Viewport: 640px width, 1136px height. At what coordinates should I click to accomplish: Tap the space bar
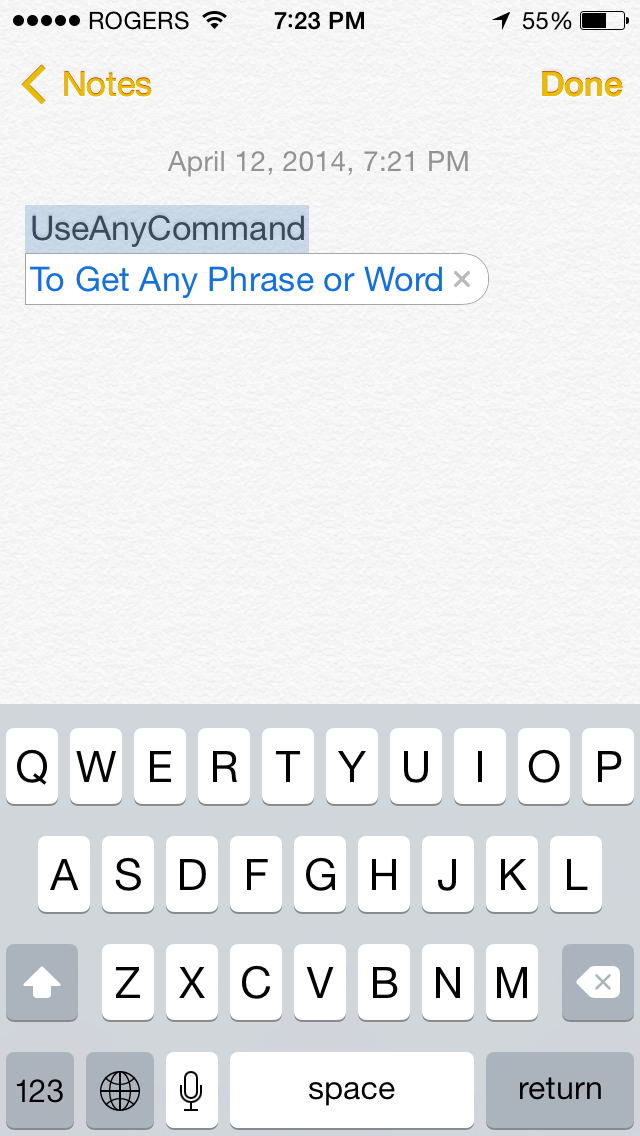click(351, 1089)
